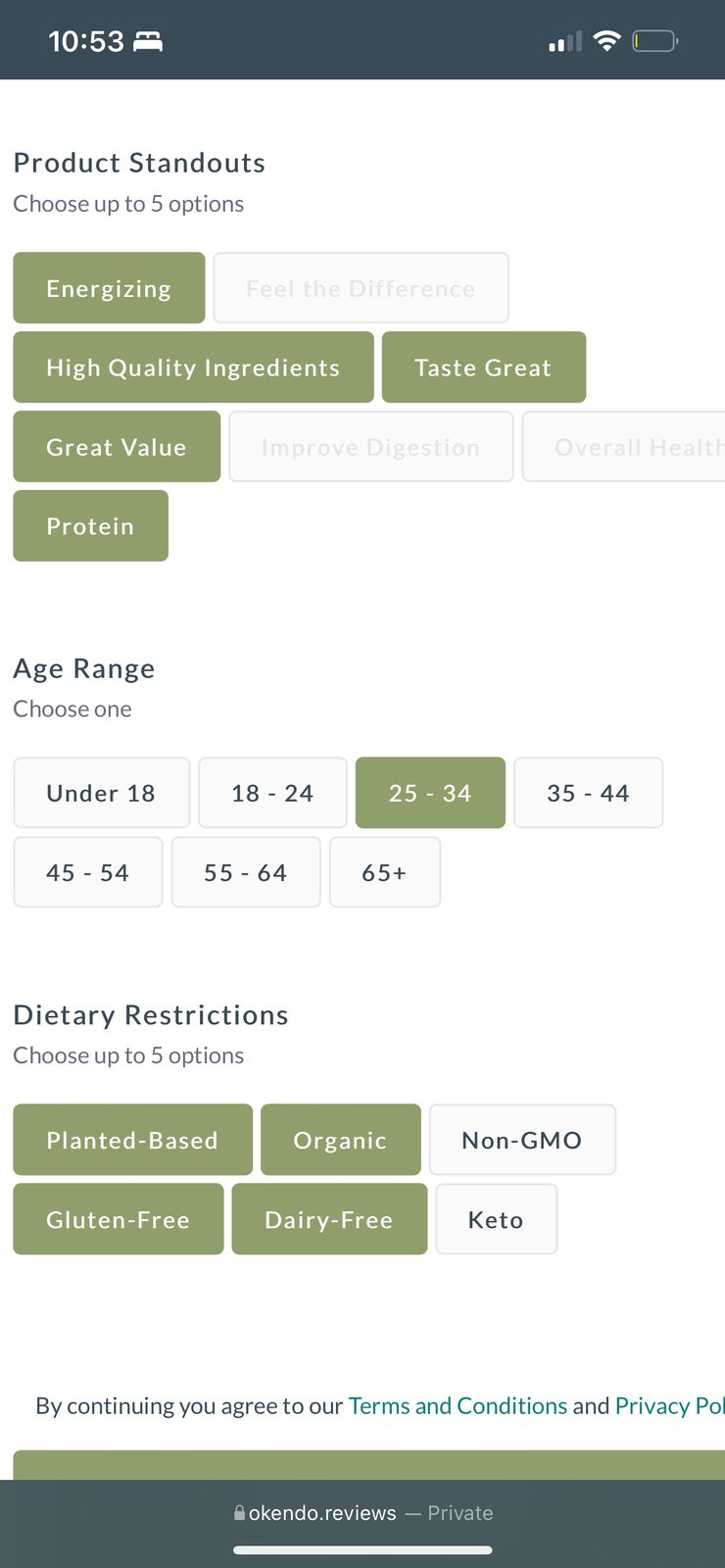Toggle off Great Value standout
This screenshot has height=1568, width=725.
[x=117, y=447]
